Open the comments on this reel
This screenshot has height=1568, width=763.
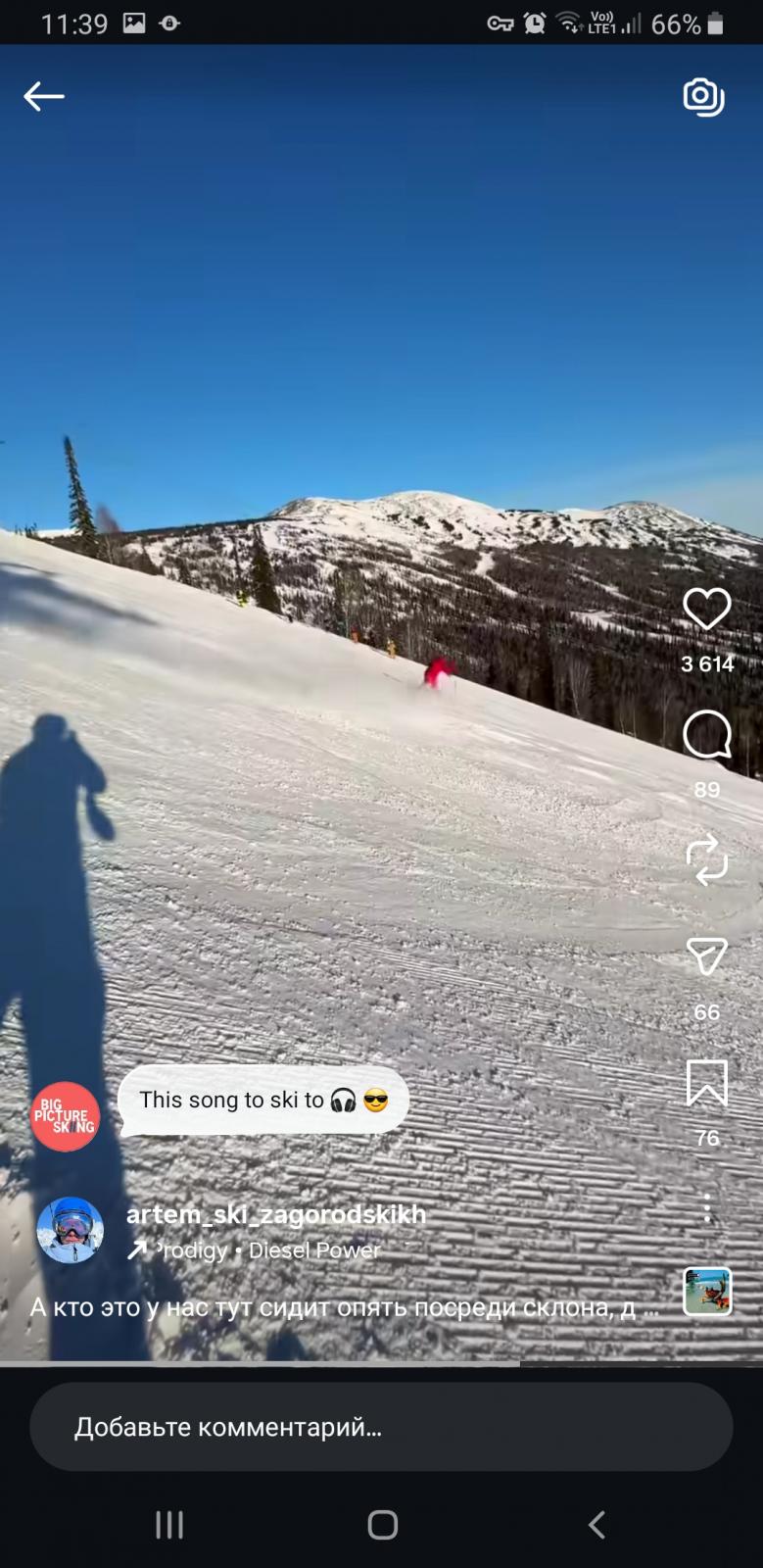coord(706,735)
